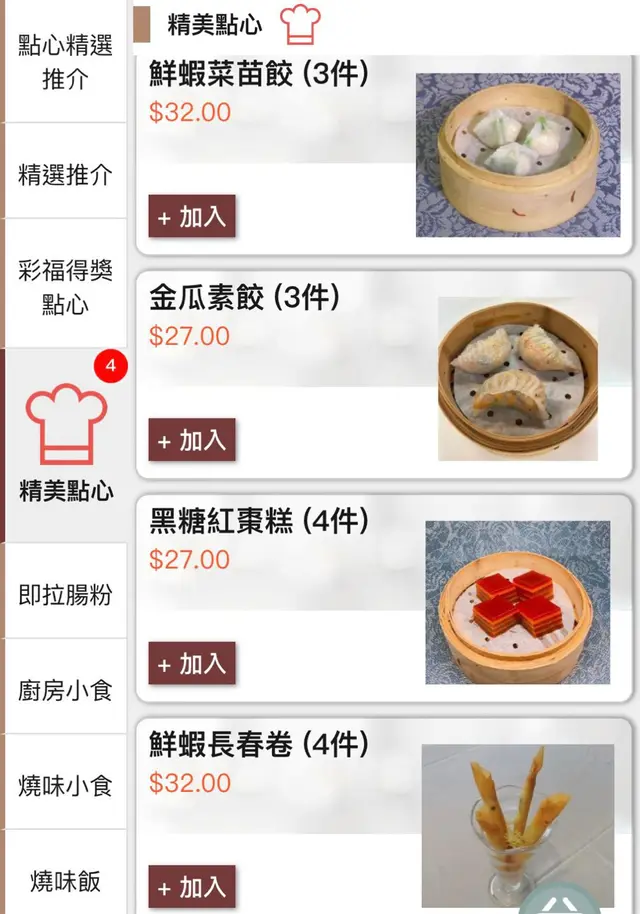Go to 即拉腸粉 category
640x914 pixels.
65,595
